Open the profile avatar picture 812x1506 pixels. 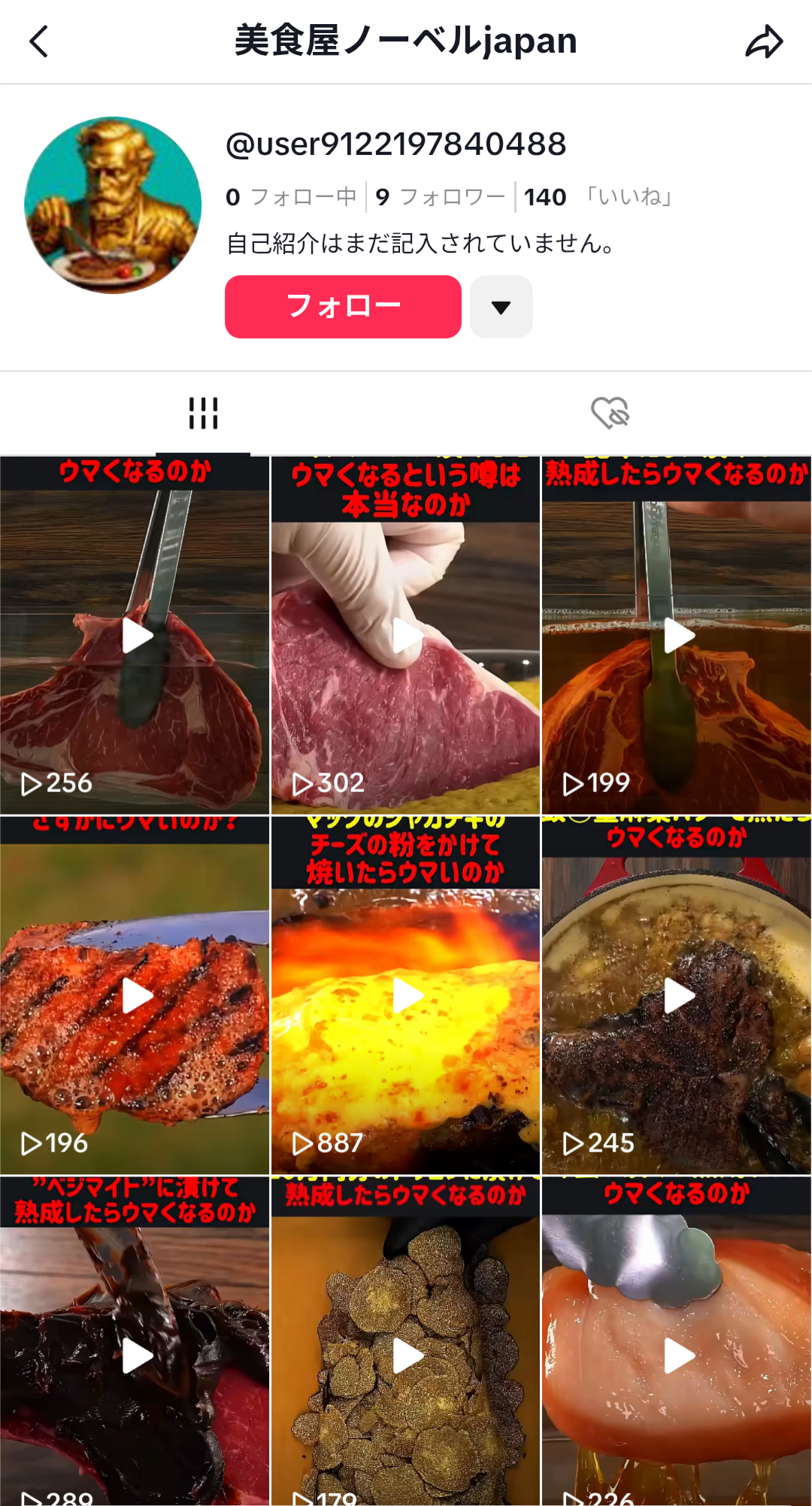tap(113, 205)
